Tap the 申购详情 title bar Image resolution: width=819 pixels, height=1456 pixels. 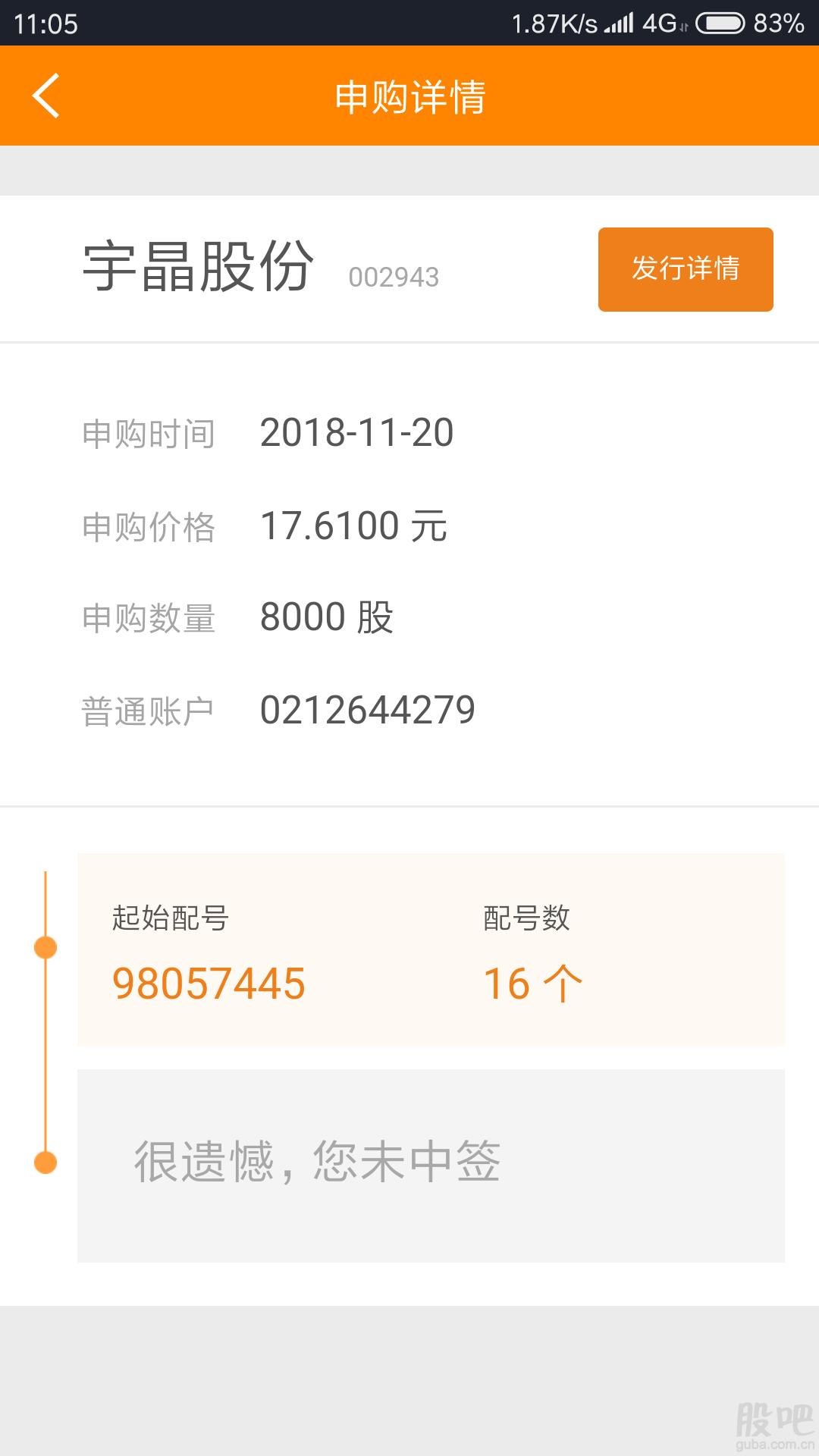click(409, 96)
